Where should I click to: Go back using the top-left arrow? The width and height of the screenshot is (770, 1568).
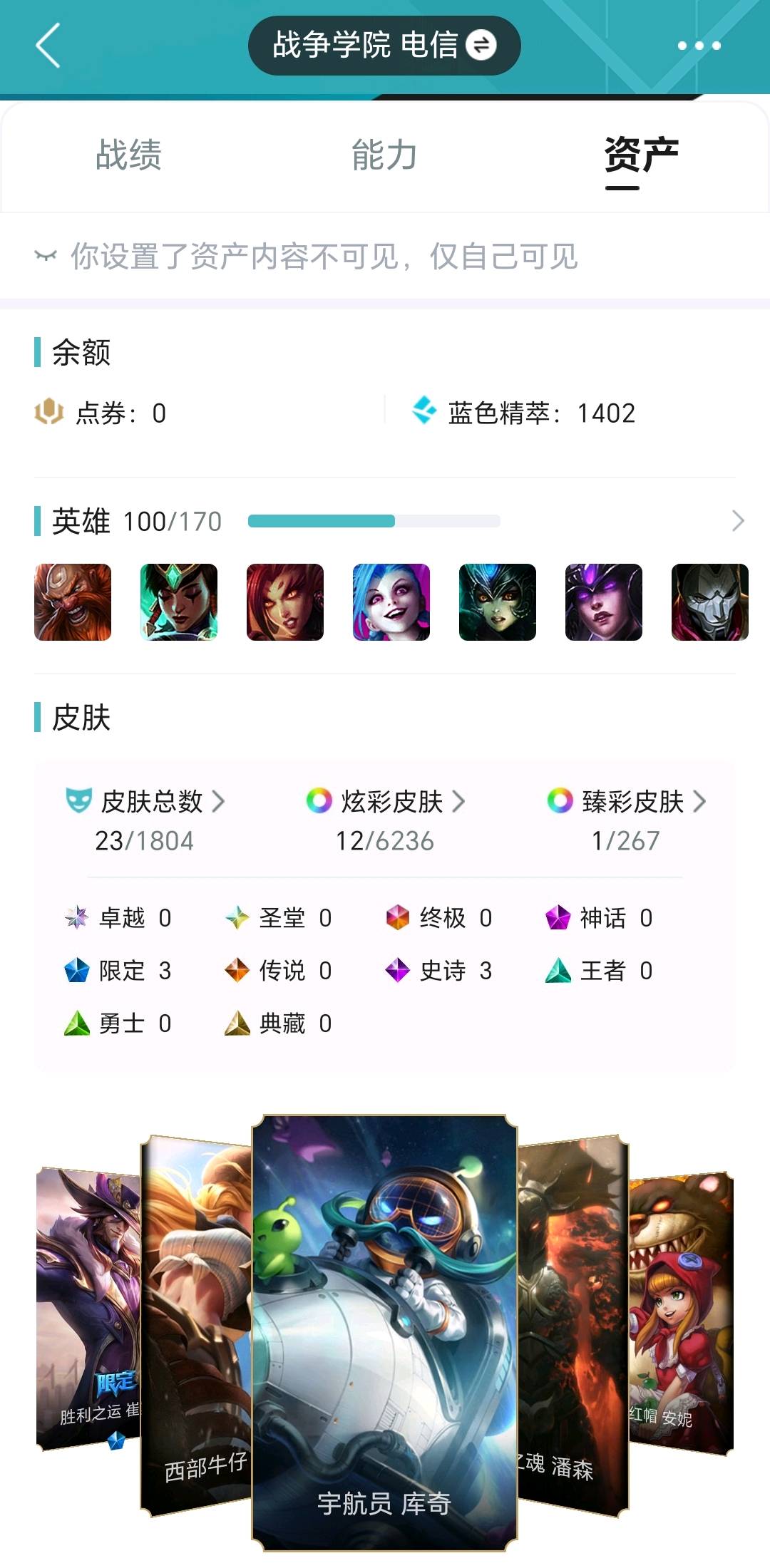[x=48, y=46]
